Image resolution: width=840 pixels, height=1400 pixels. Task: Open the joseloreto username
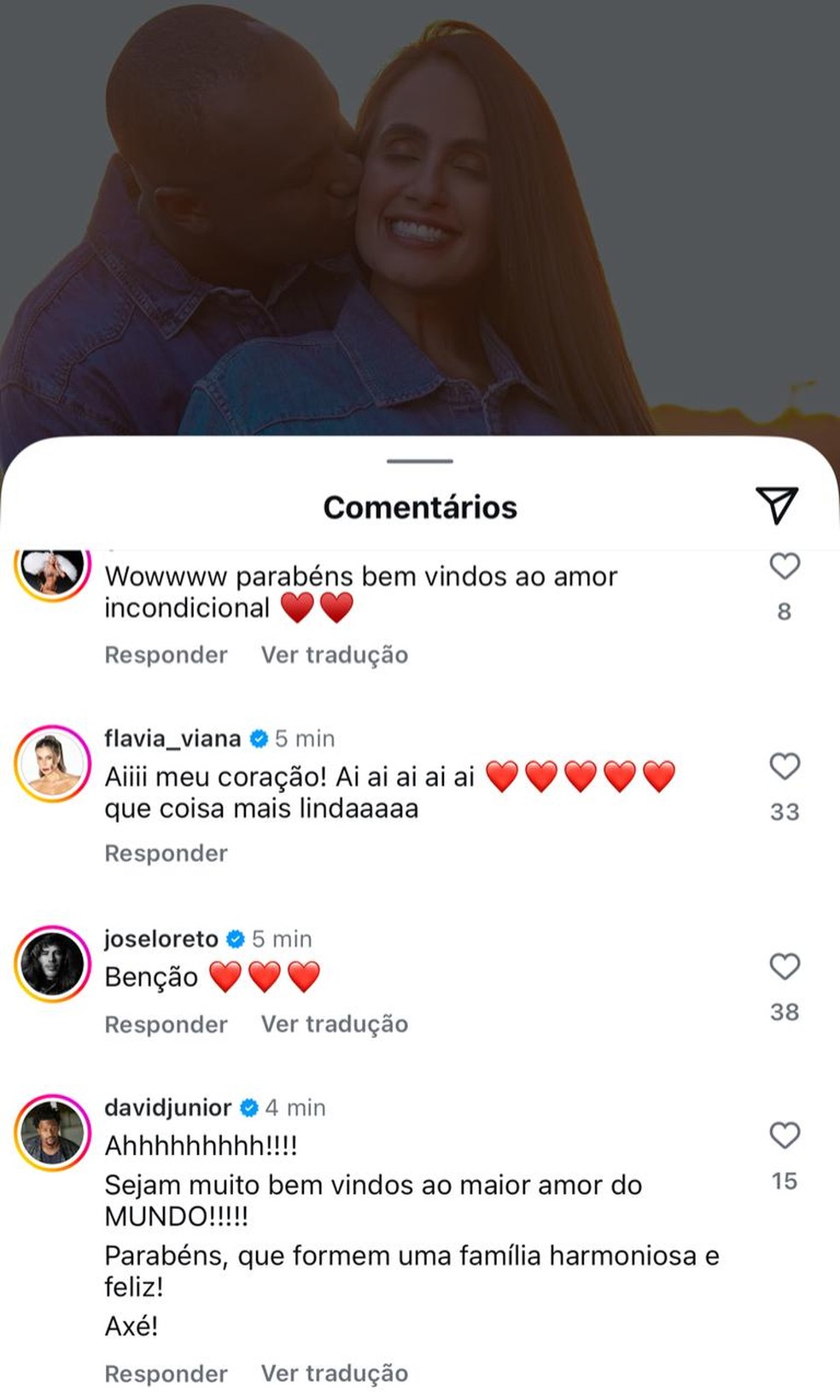[161, 939]
